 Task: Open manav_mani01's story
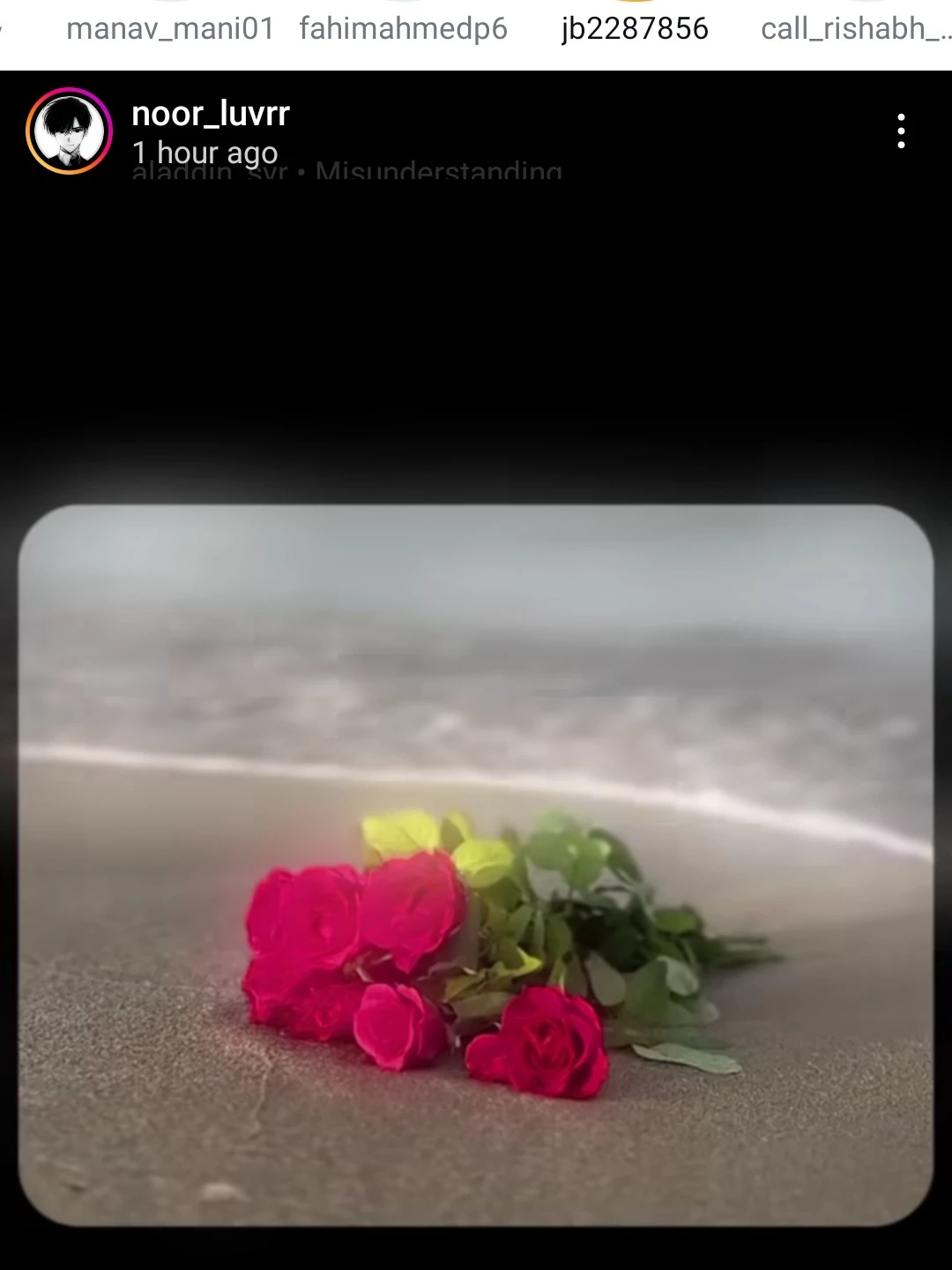click(x=170, y=28)
